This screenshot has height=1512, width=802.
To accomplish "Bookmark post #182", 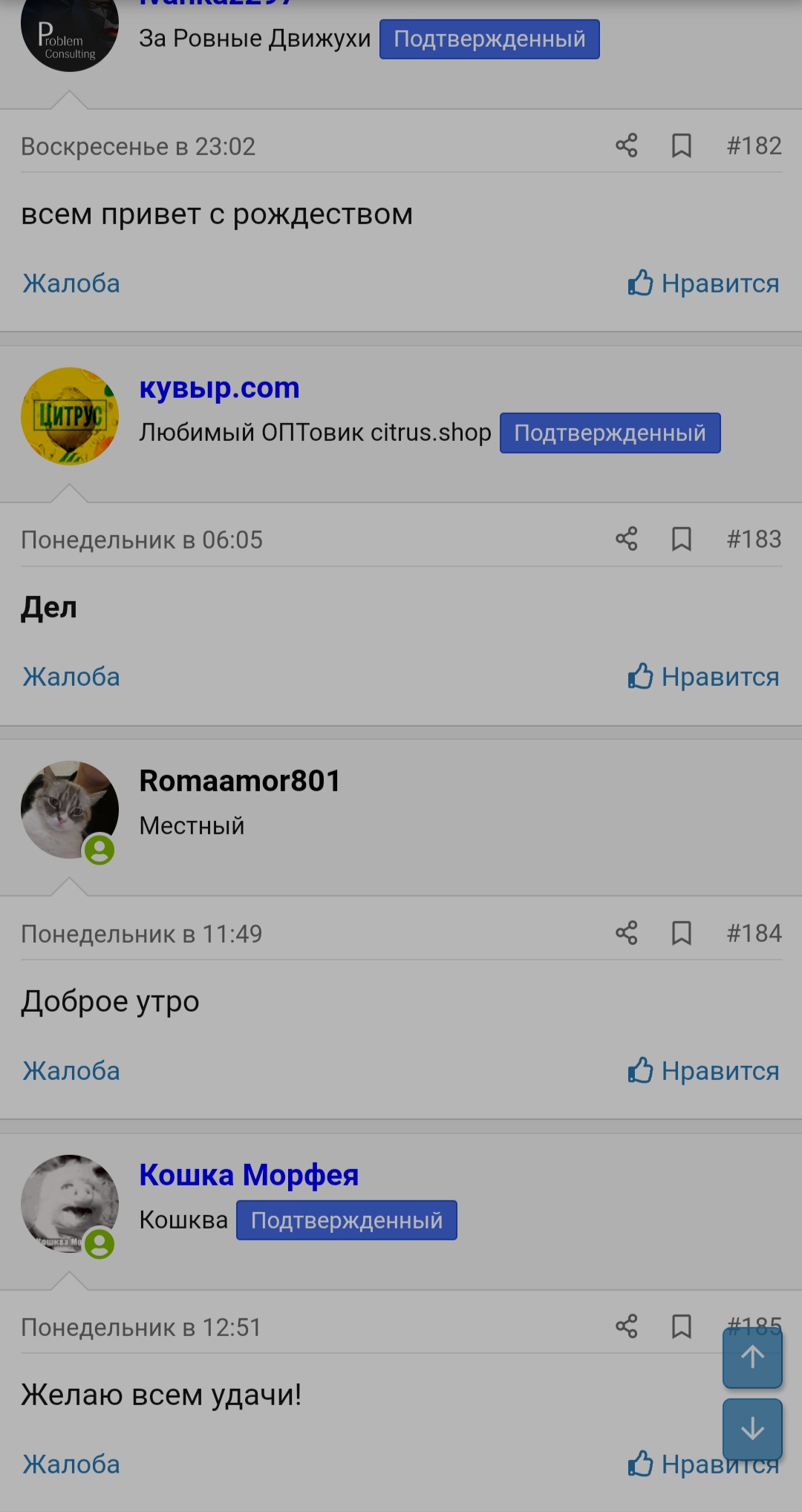I will [681, 145].
